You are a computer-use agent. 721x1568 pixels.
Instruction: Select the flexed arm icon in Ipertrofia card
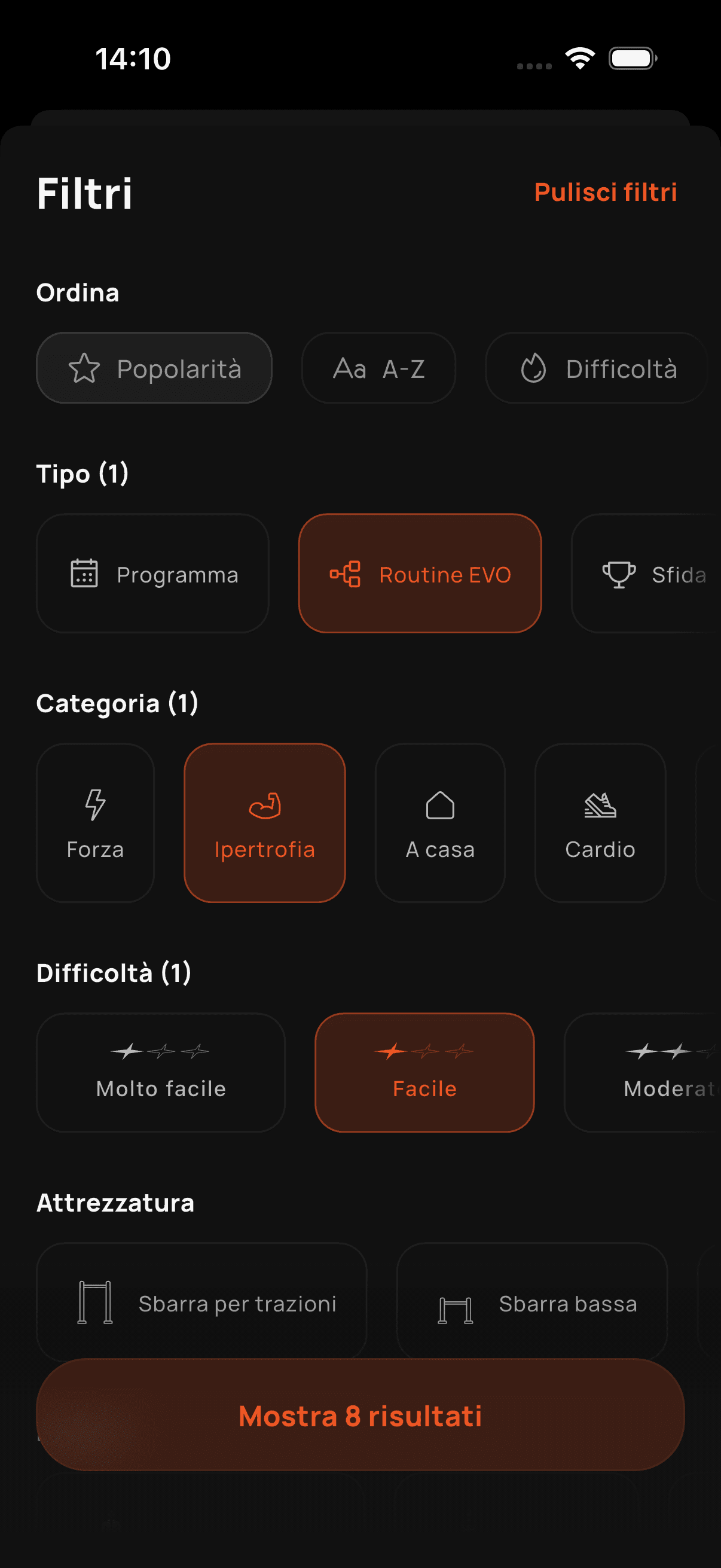click(265, 806)
